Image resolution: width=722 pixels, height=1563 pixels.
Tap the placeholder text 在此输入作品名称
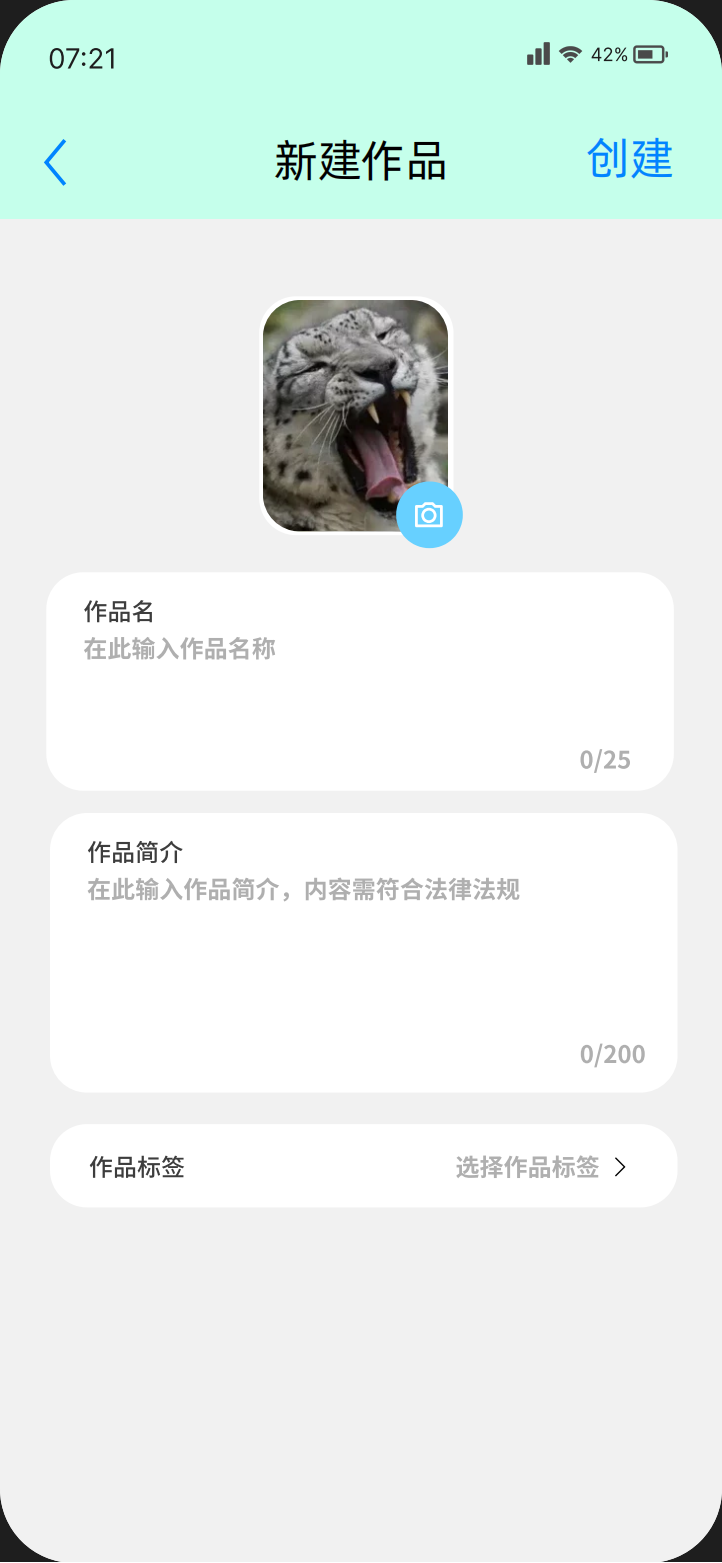point(179,649)
